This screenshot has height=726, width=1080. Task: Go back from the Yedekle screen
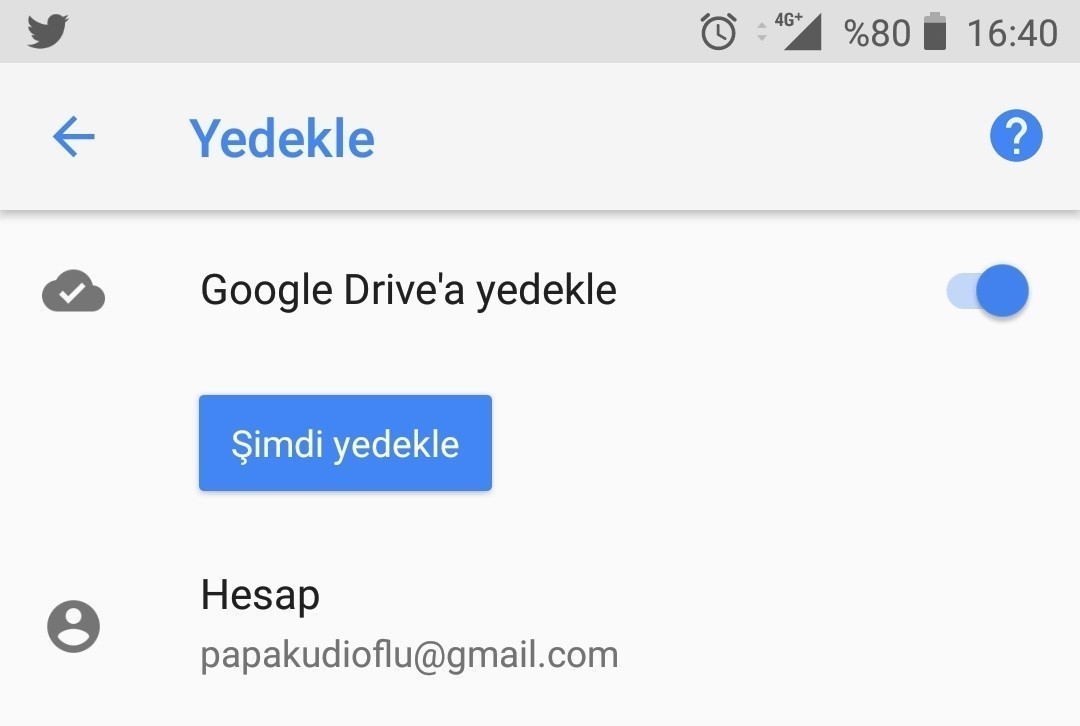(x=73, y=136)
